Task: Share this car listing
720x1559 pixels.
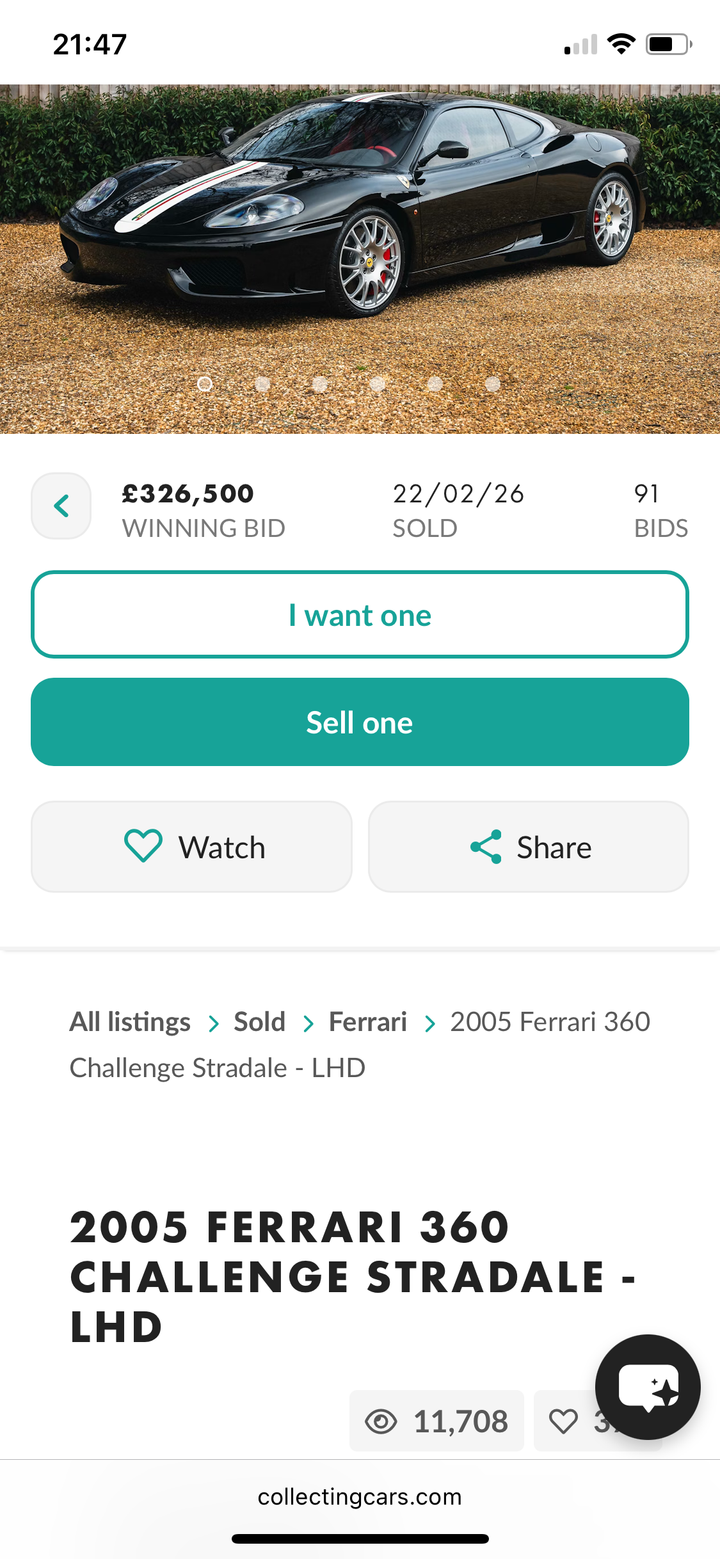Action: pos(529,847)
